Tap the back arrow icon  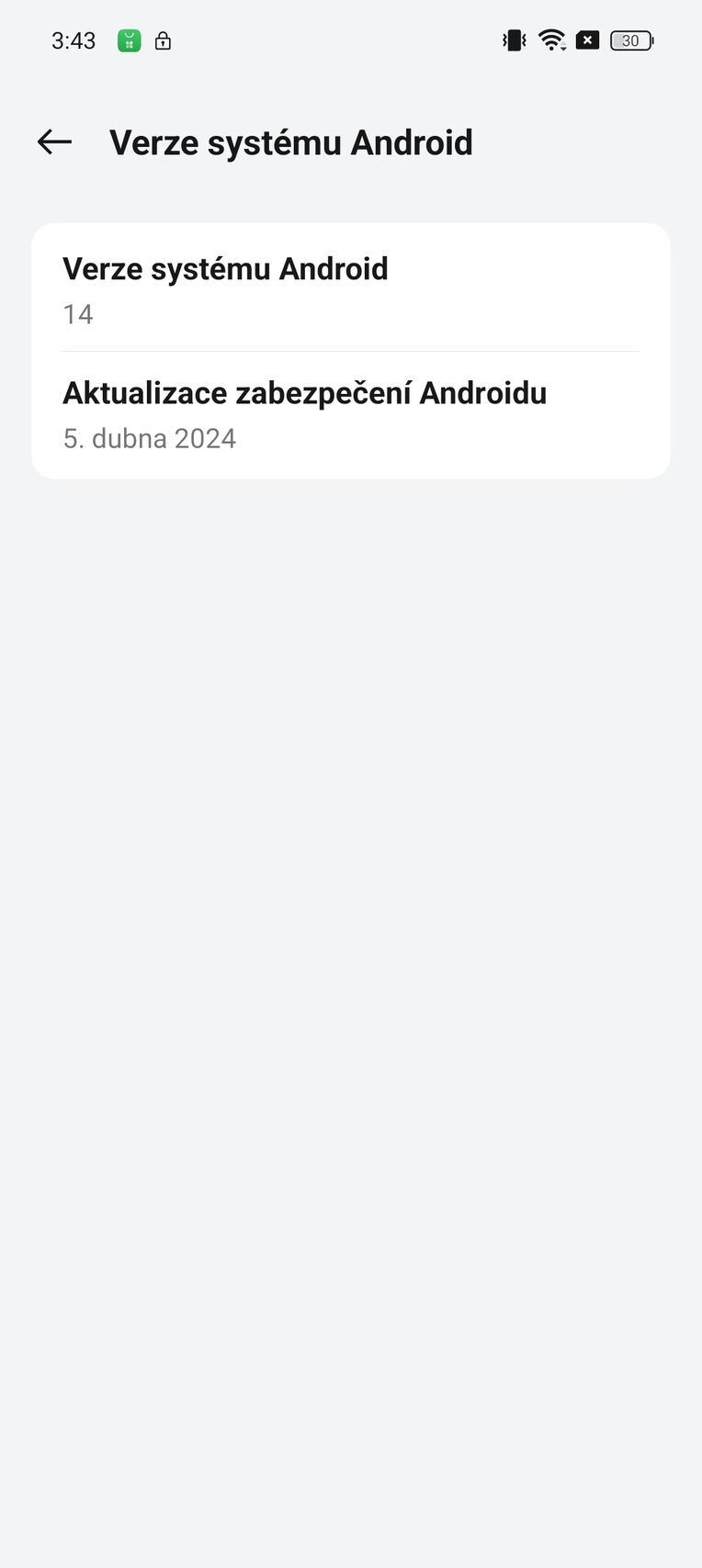pyautogui.click(x=52, y=142)
